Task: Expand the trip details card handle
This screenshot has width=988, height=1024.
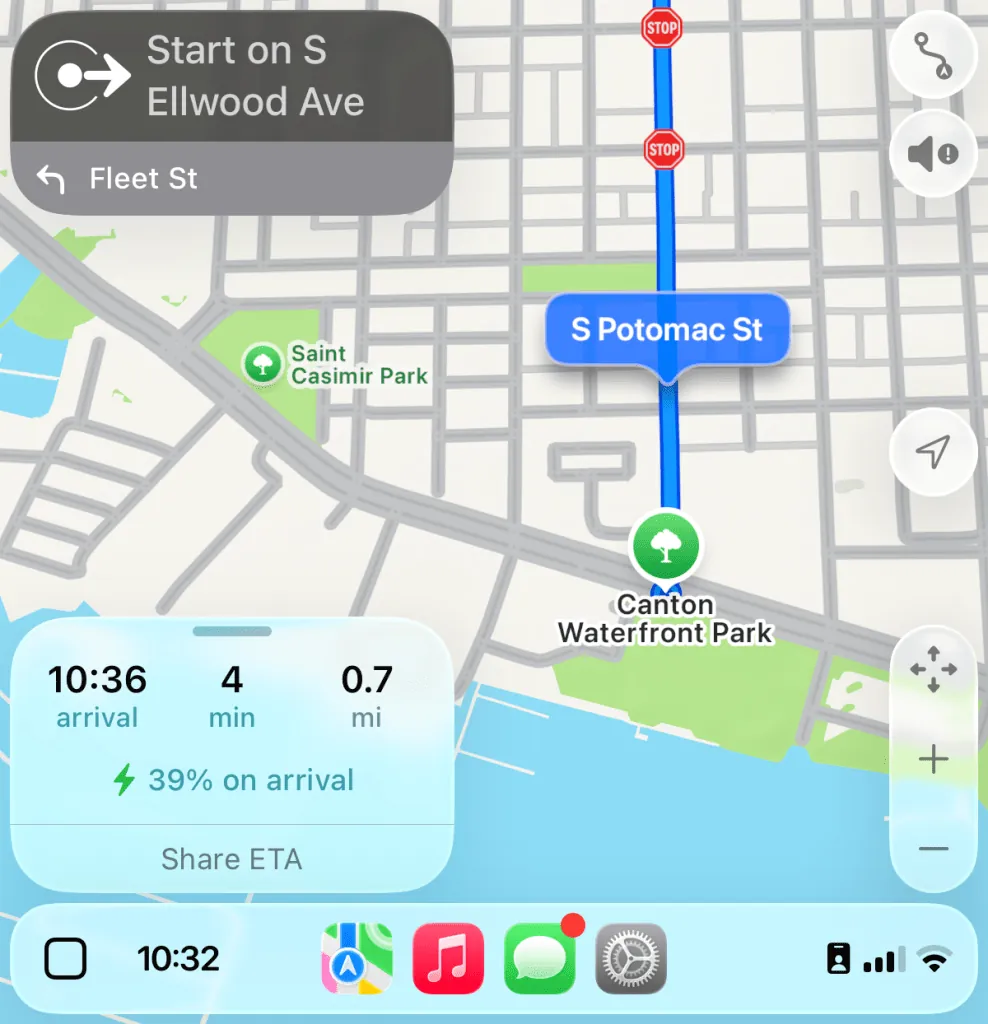Action: coord(232,632)
